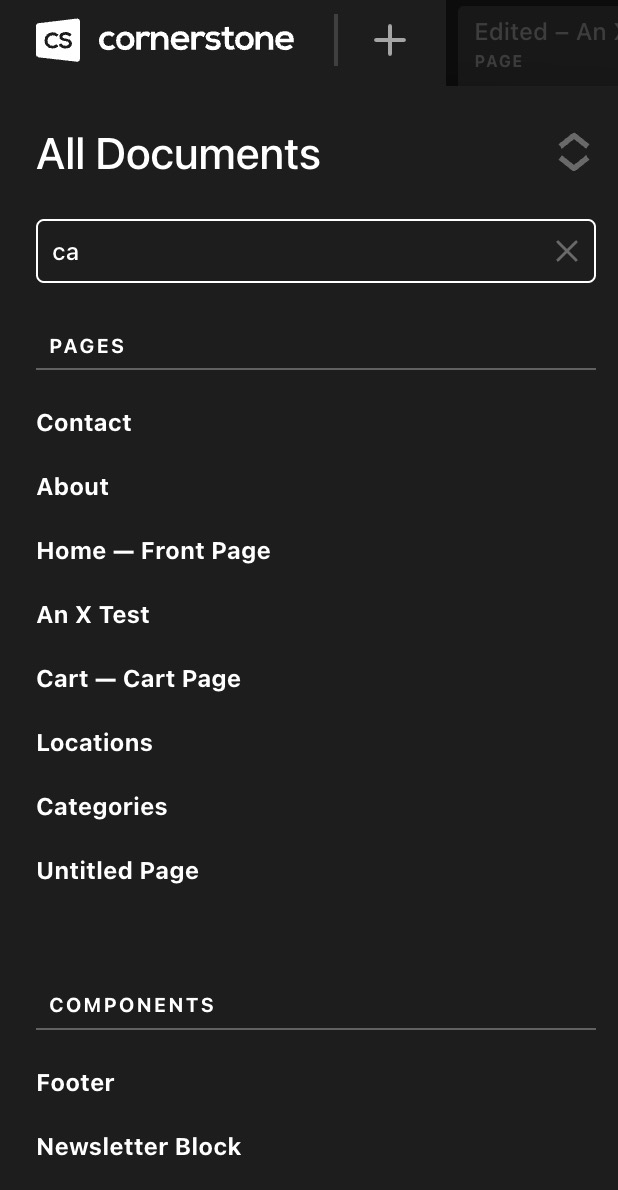This screenshot has height=1190, width=618.
Task: Choose the Categories page
Action: [x=102, y=807]
